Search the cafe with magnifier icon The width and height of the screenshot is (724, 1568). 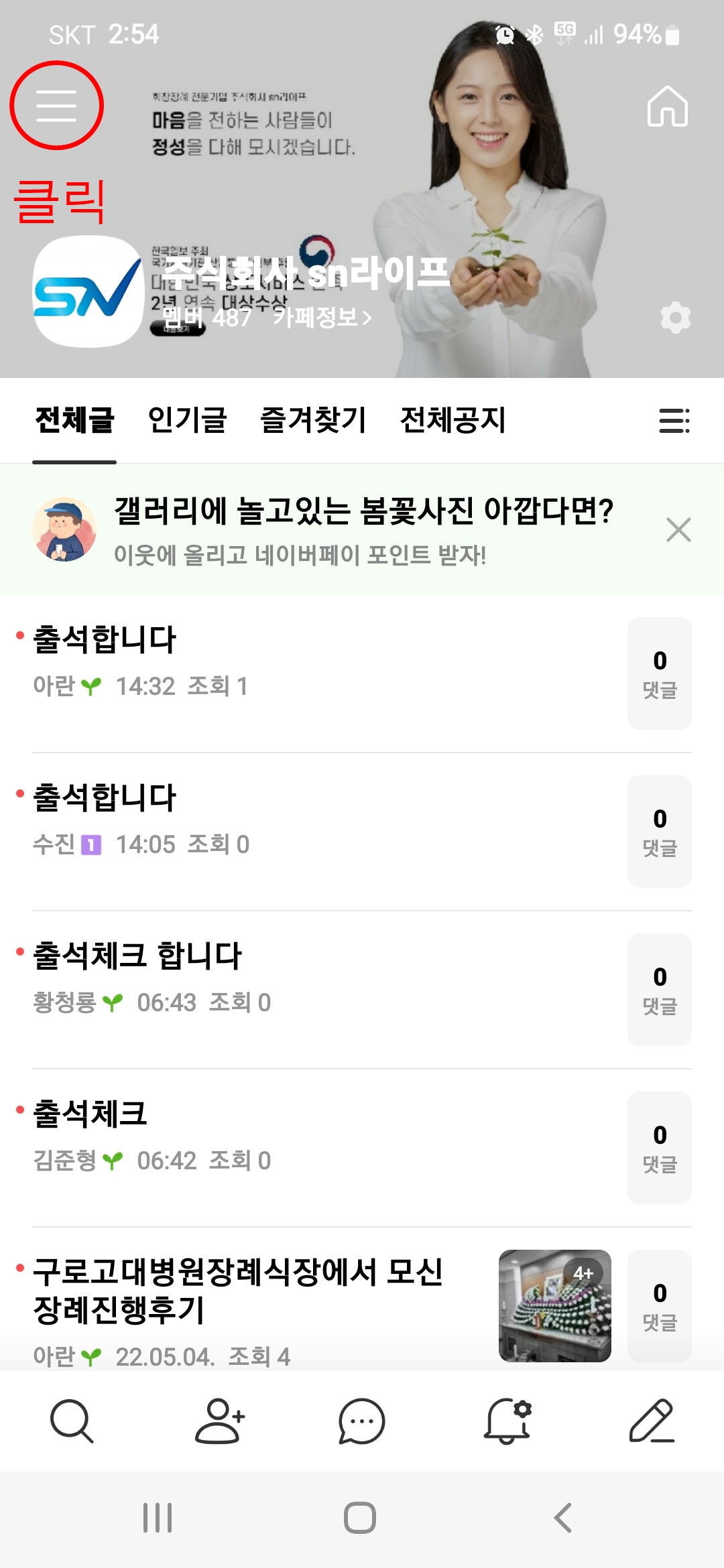[x=72, y=1421]
